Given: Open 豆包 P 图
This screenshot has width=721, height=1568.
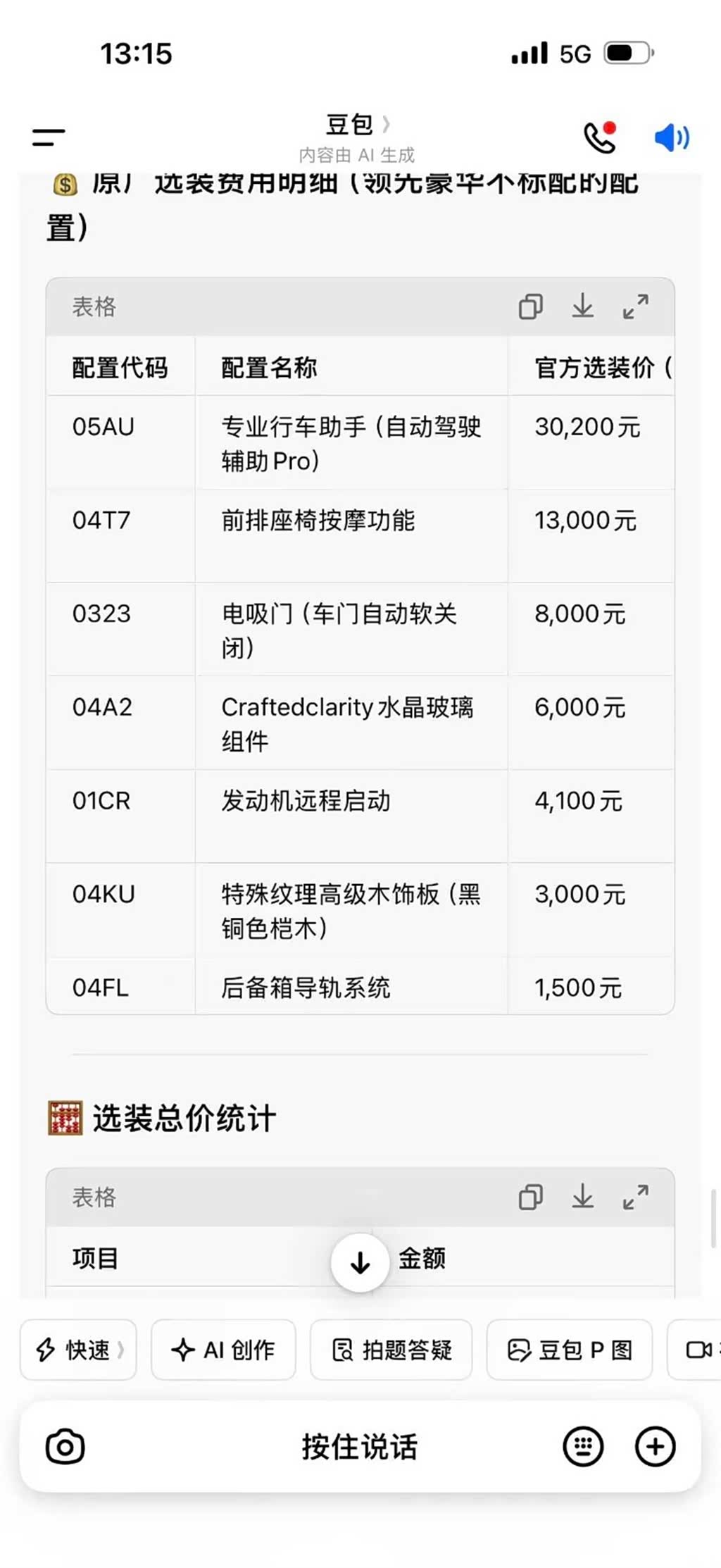Looking at the screenshot, I should [x=570, y=1350].
